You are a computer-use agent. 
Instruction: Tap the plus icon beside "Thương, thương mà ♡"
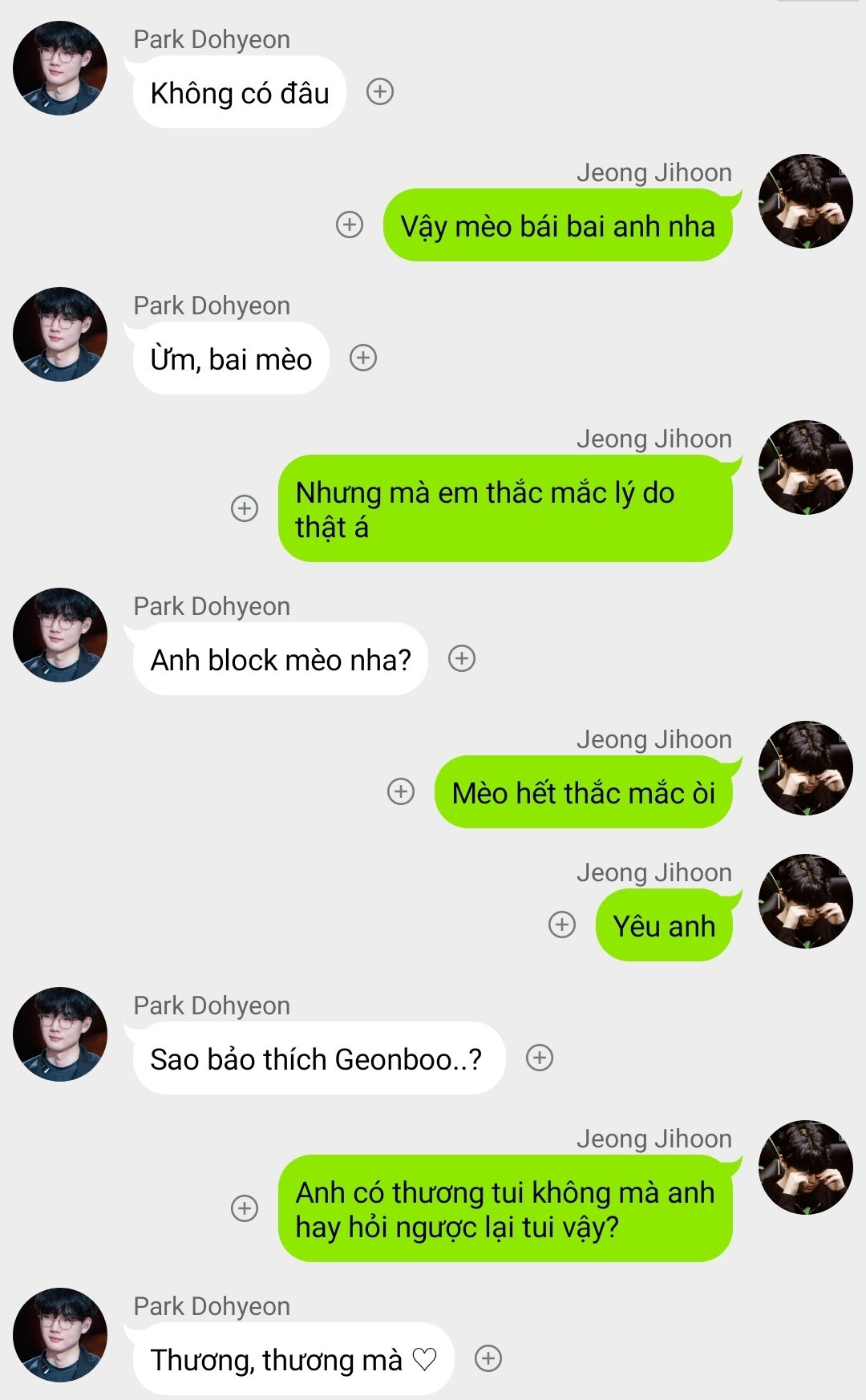(488, 1358)
